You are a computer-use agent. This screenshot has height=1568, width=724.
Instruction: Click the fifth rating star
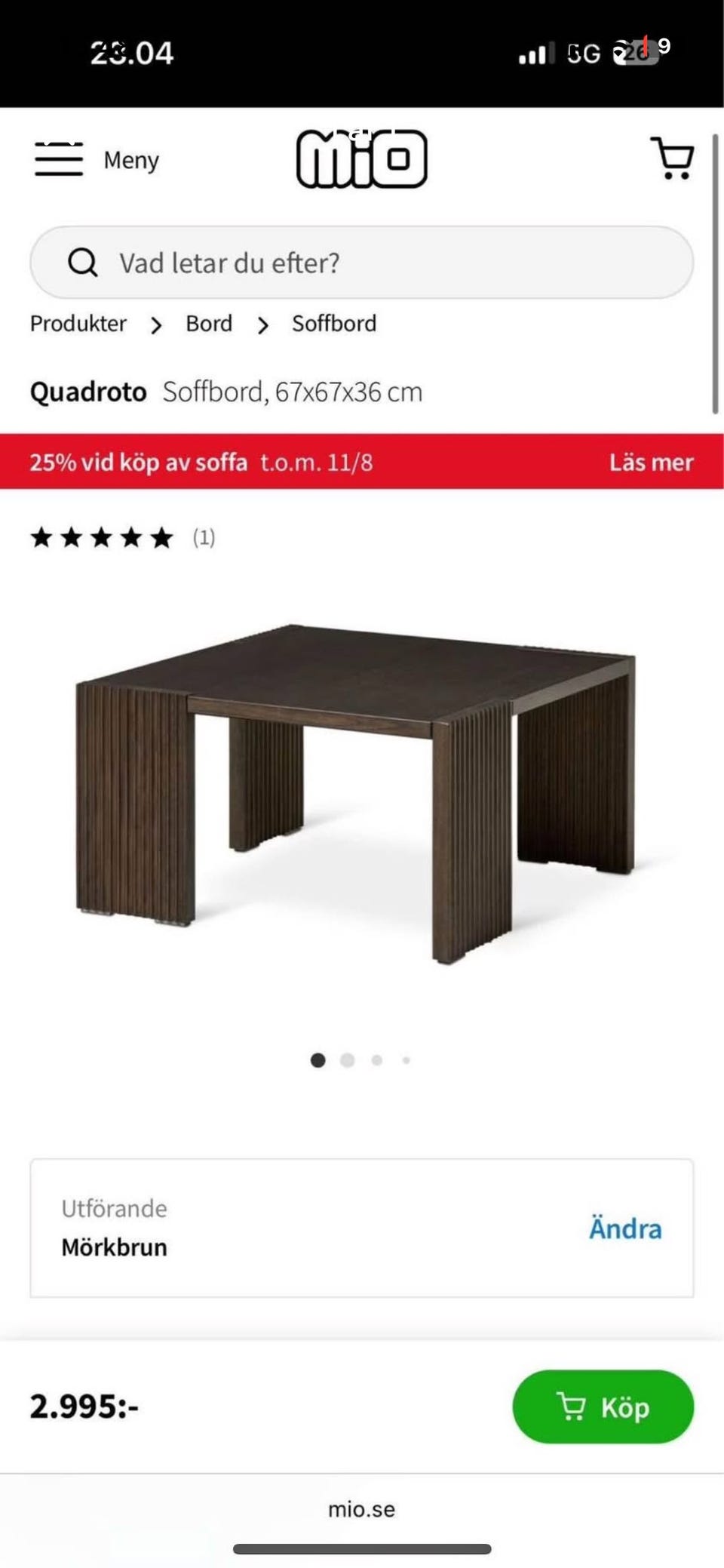[161, 538]
